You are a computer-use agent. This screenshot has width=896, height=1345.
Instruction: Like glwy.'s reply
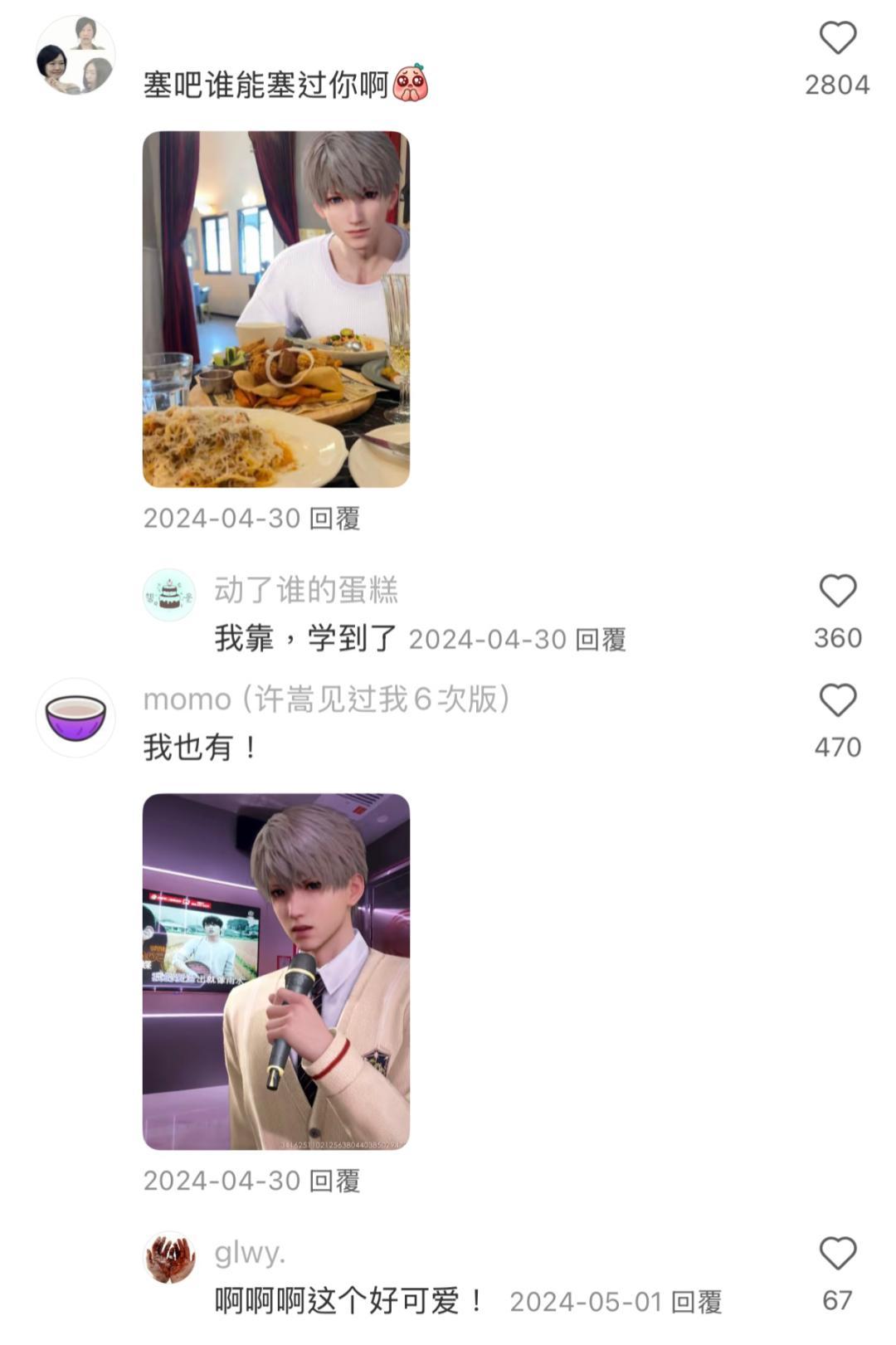(837, 1254)
